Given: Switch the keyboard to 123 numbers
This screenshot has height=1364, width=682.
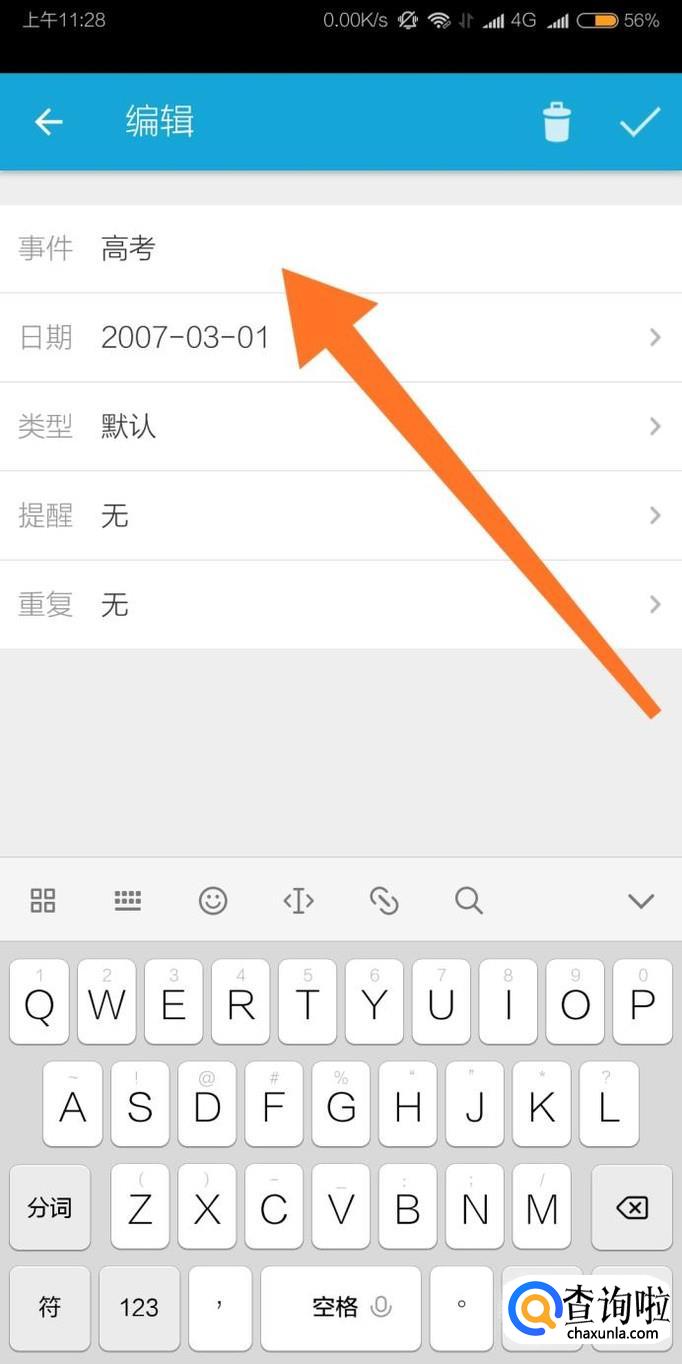Looking at the screenshot, I should click(x=138, y=1307).
